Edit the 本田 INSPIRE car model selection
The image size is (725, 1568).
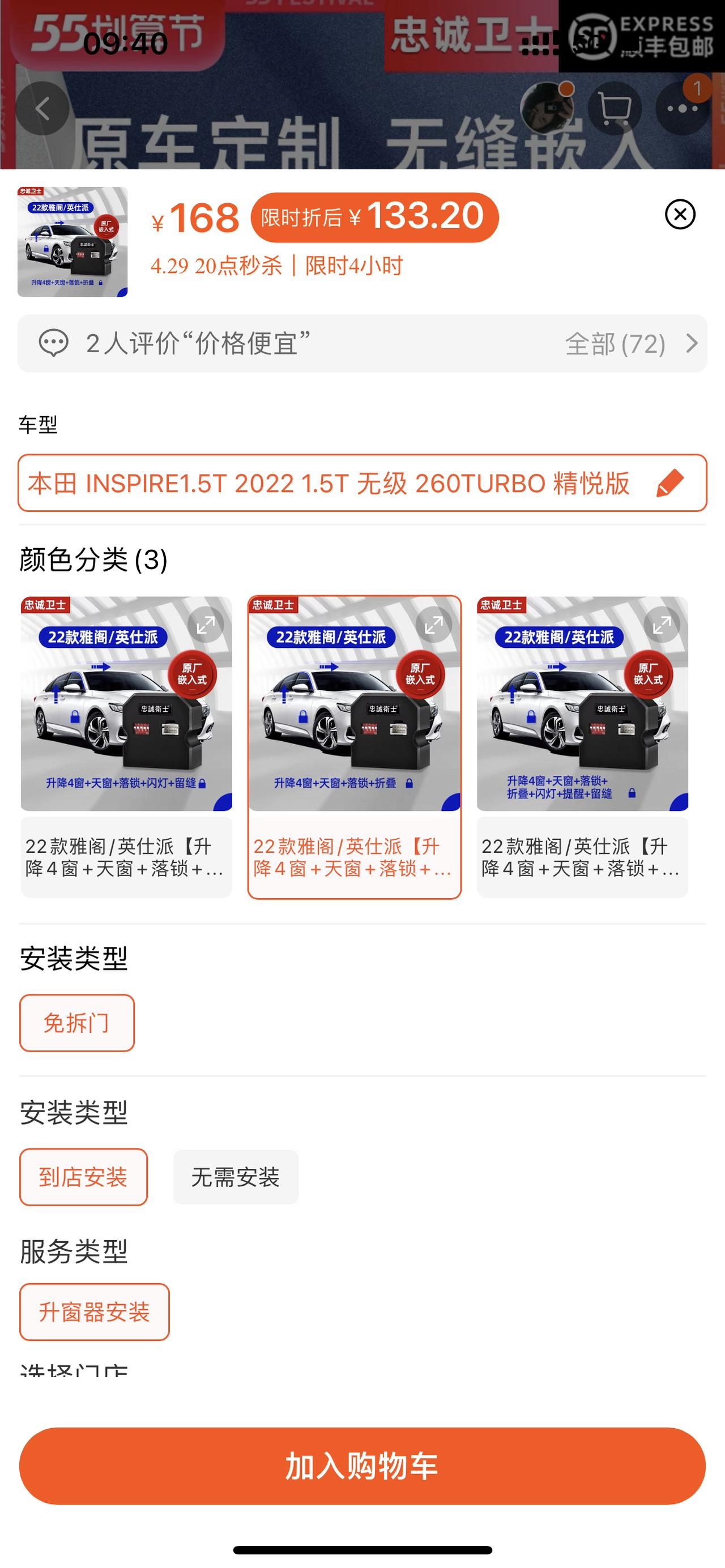pos(670,483)
